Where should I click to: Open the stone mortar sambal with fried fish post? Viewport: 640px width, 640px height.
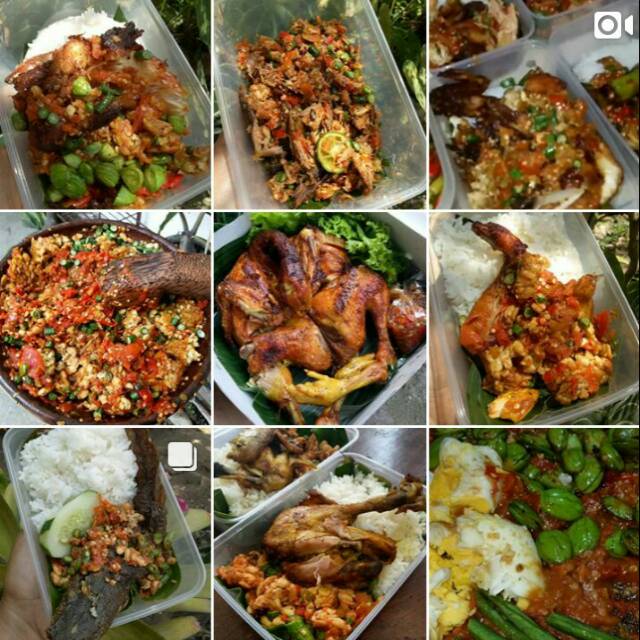[x=105, y=319]
